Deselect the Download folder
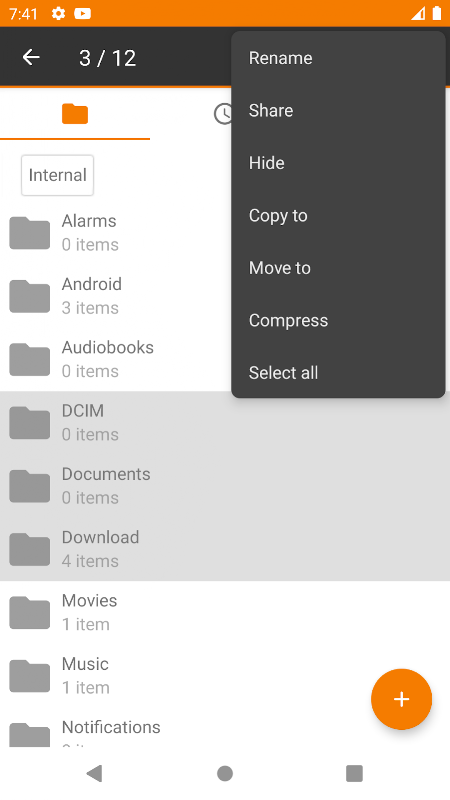The height and width of the screenshot is (800, 450). point(225,549)
